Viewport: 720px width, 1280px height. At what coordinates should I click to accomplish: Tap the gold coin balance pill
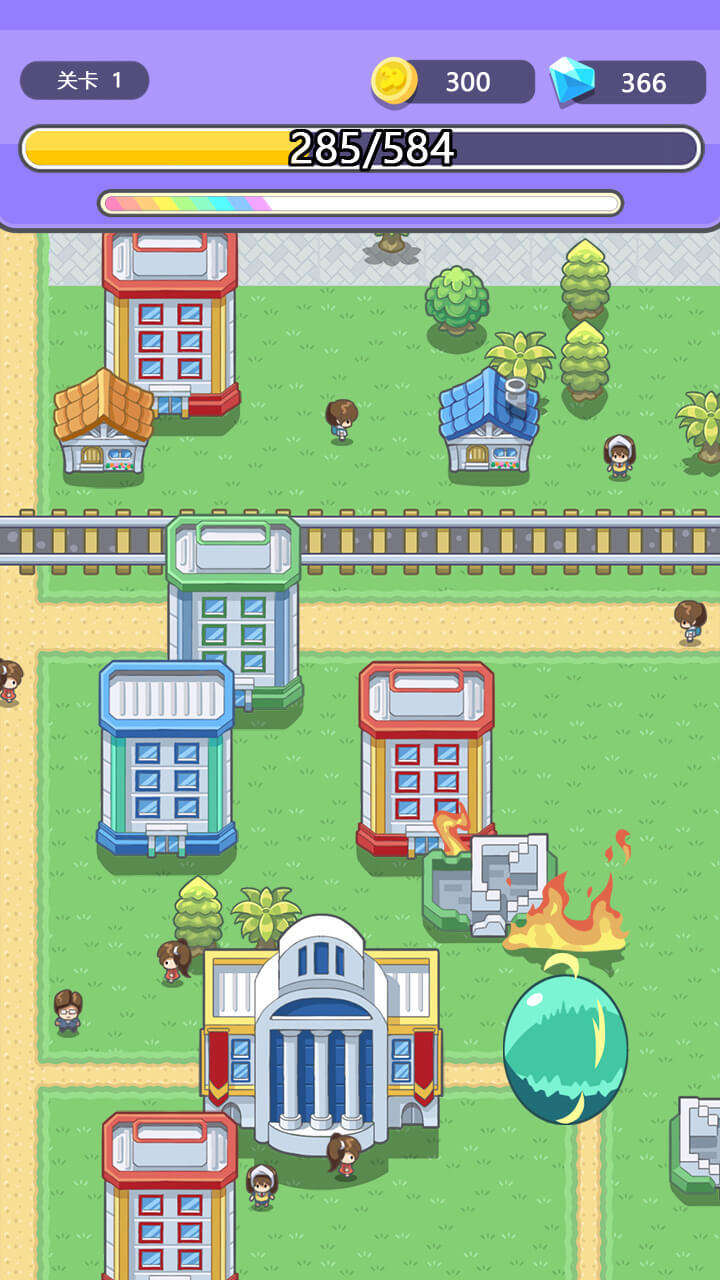click(x=455, y=82)
